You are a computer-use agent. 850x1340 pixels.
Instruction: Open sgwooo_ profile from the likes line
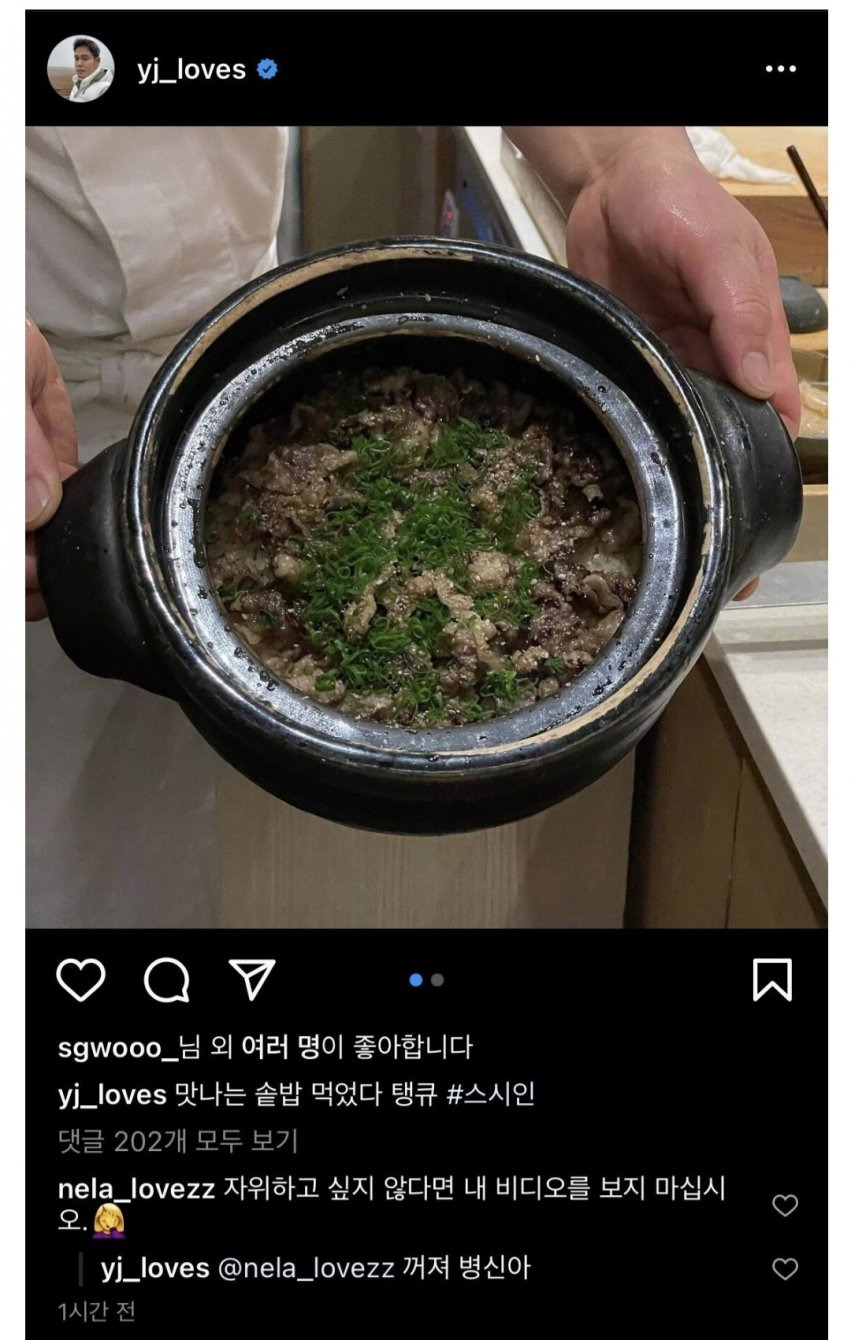[118, 1047]
